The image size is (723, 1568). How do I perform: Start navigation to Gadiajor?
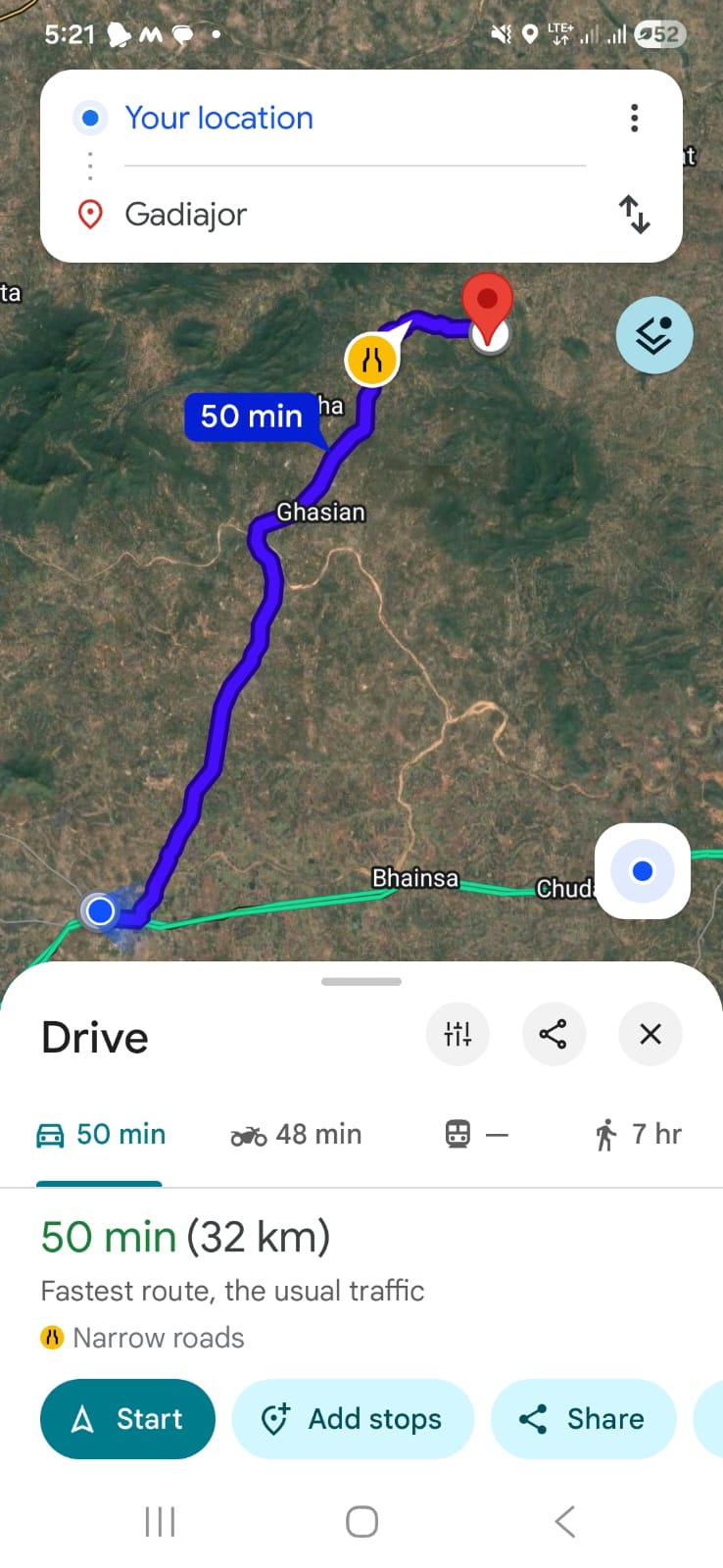coord(127,1419)
